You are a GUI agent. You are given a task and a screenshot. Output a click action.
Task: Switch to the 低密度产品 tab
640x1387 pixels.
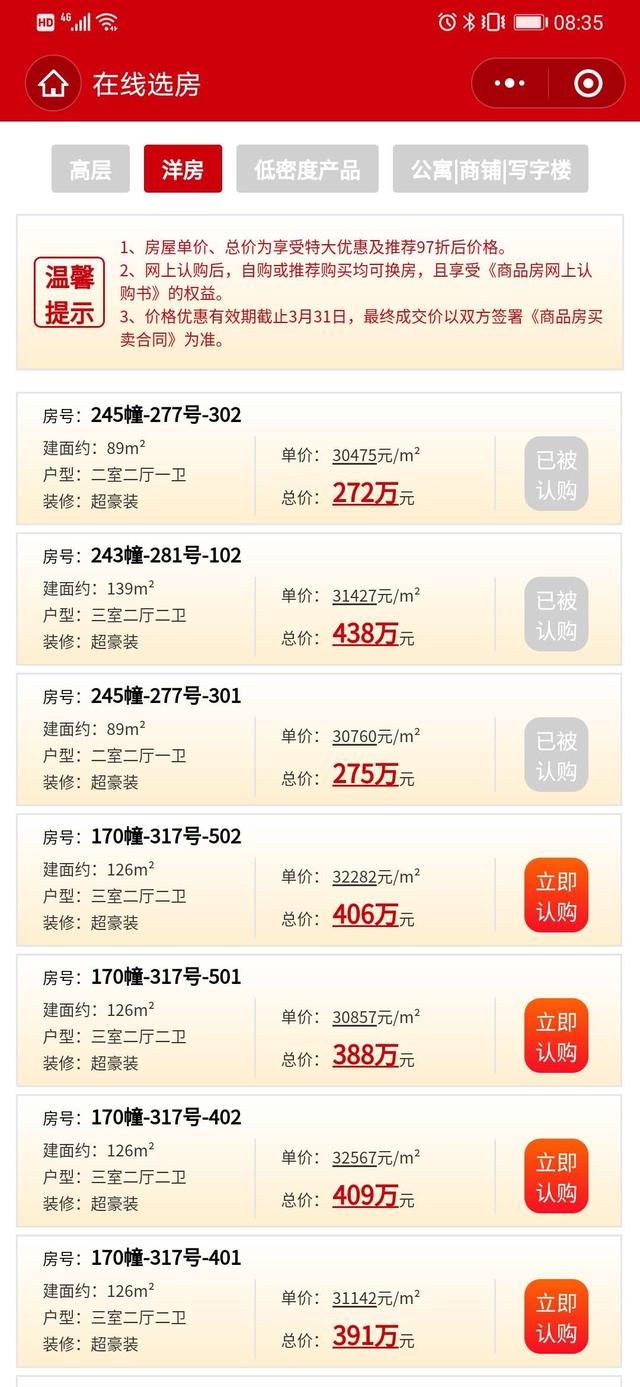pos(307,169)
